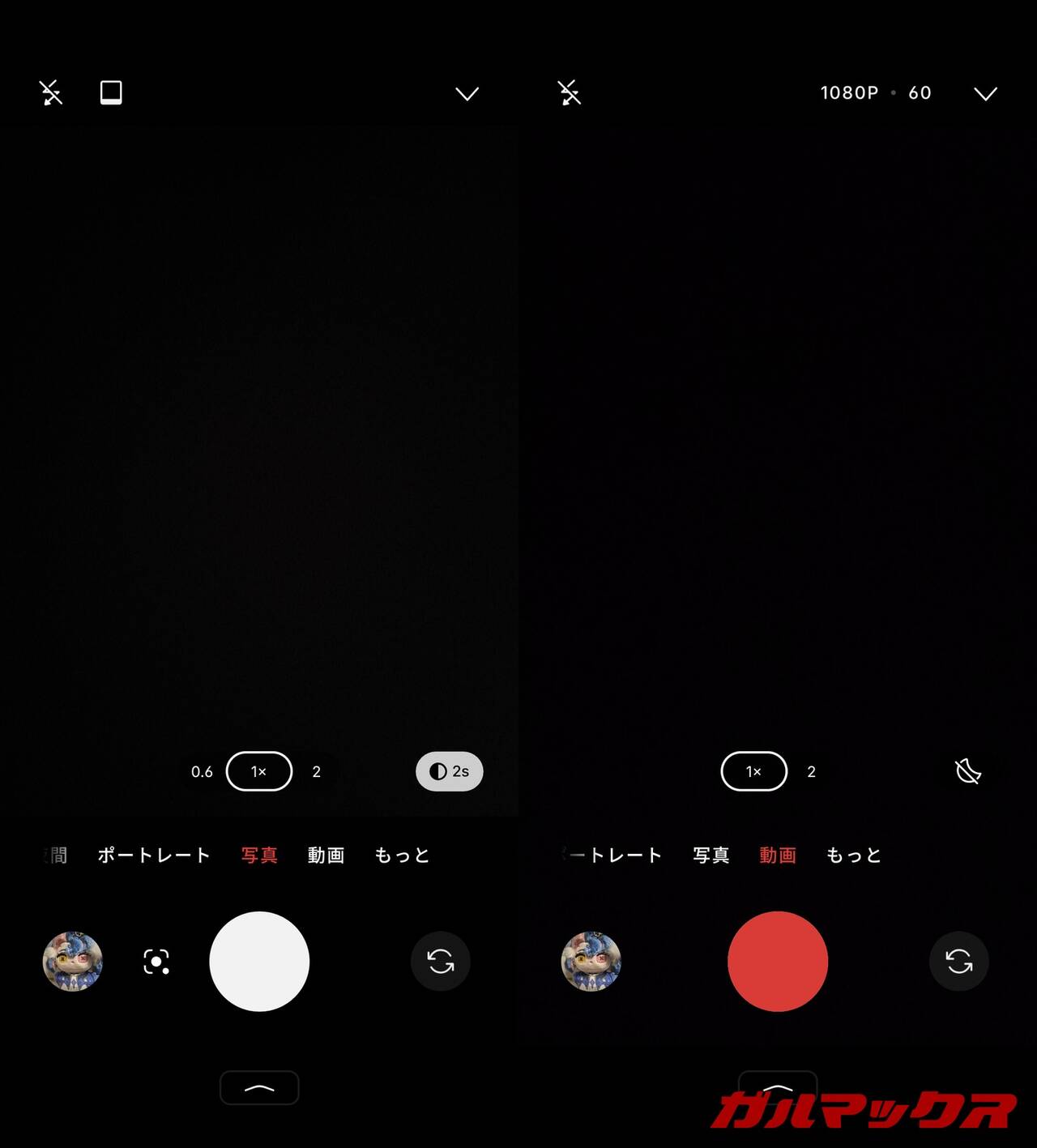
Task: Open Google Lens scan icon beside shutter
Action: pos(156,962)
